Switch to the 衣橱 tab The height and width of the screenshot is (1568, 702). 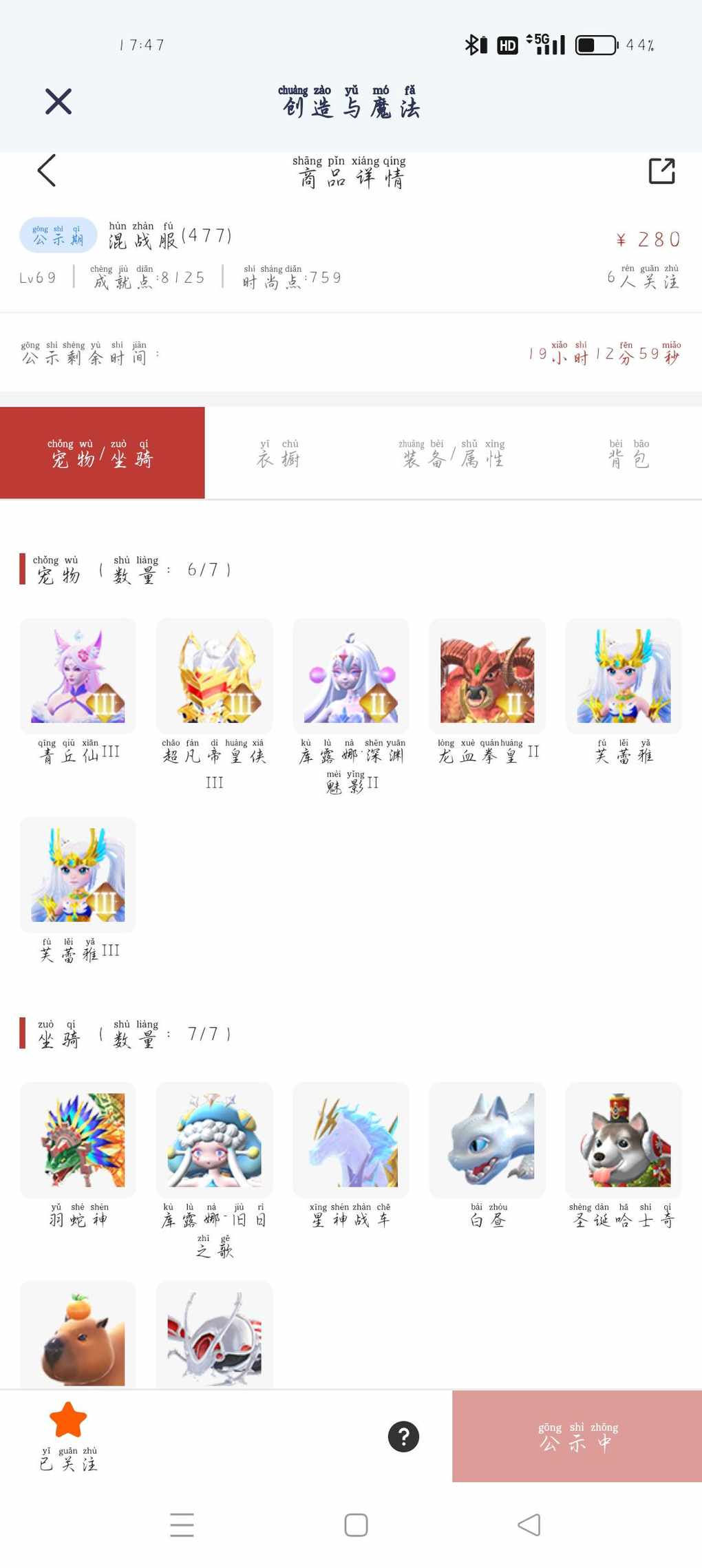(278, 453)
